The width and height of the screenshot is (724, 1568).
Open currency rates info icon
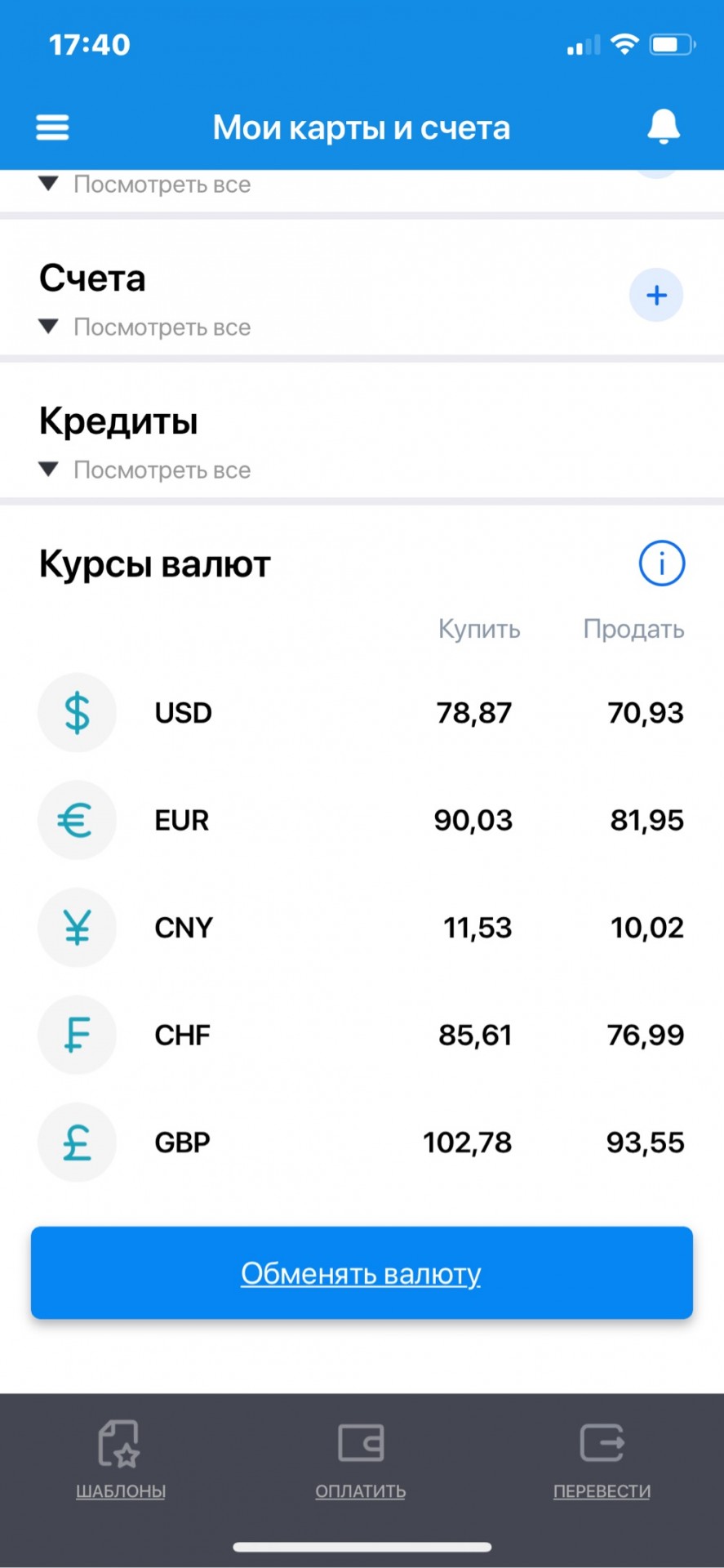(661, 563)
